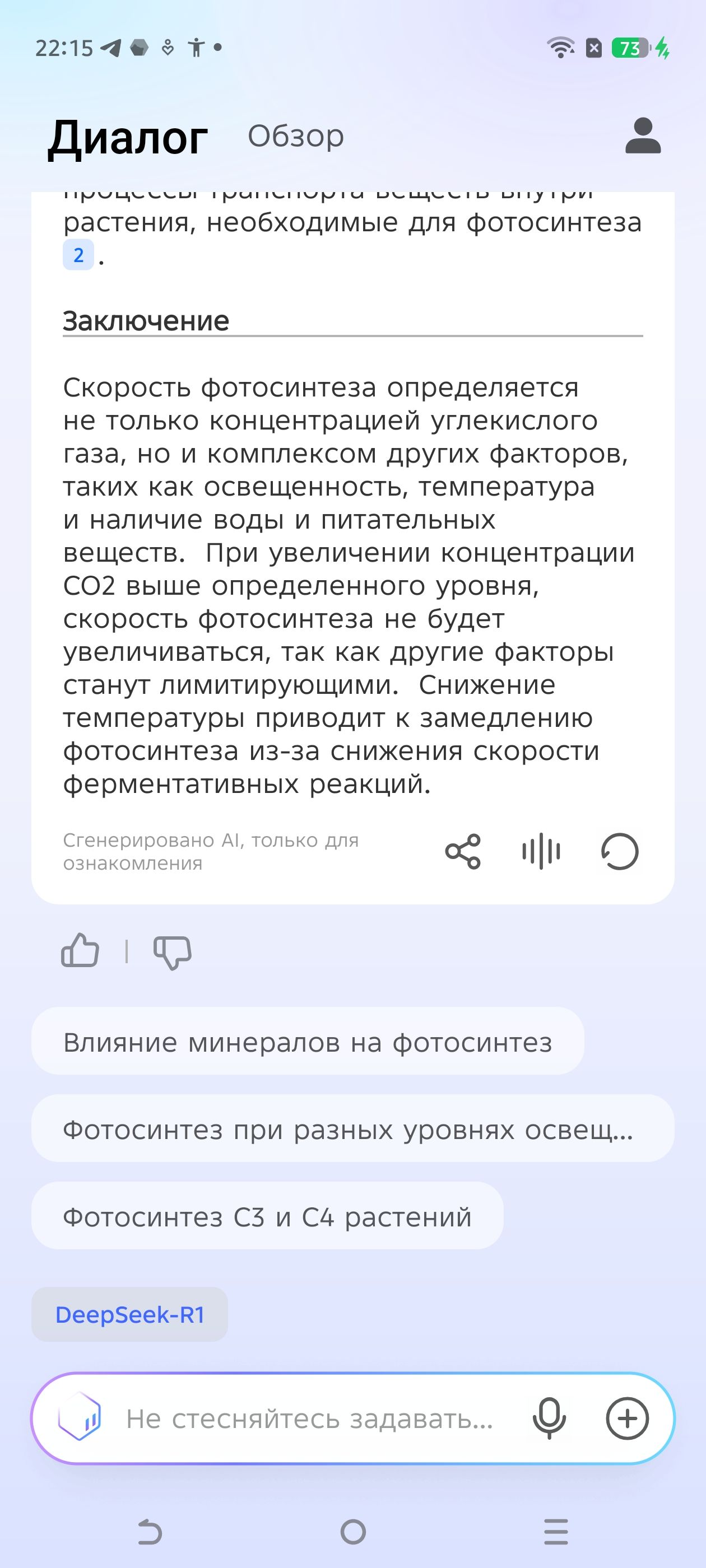Share the AI answer
706x1568 pixels.
[x=463, y=851]
